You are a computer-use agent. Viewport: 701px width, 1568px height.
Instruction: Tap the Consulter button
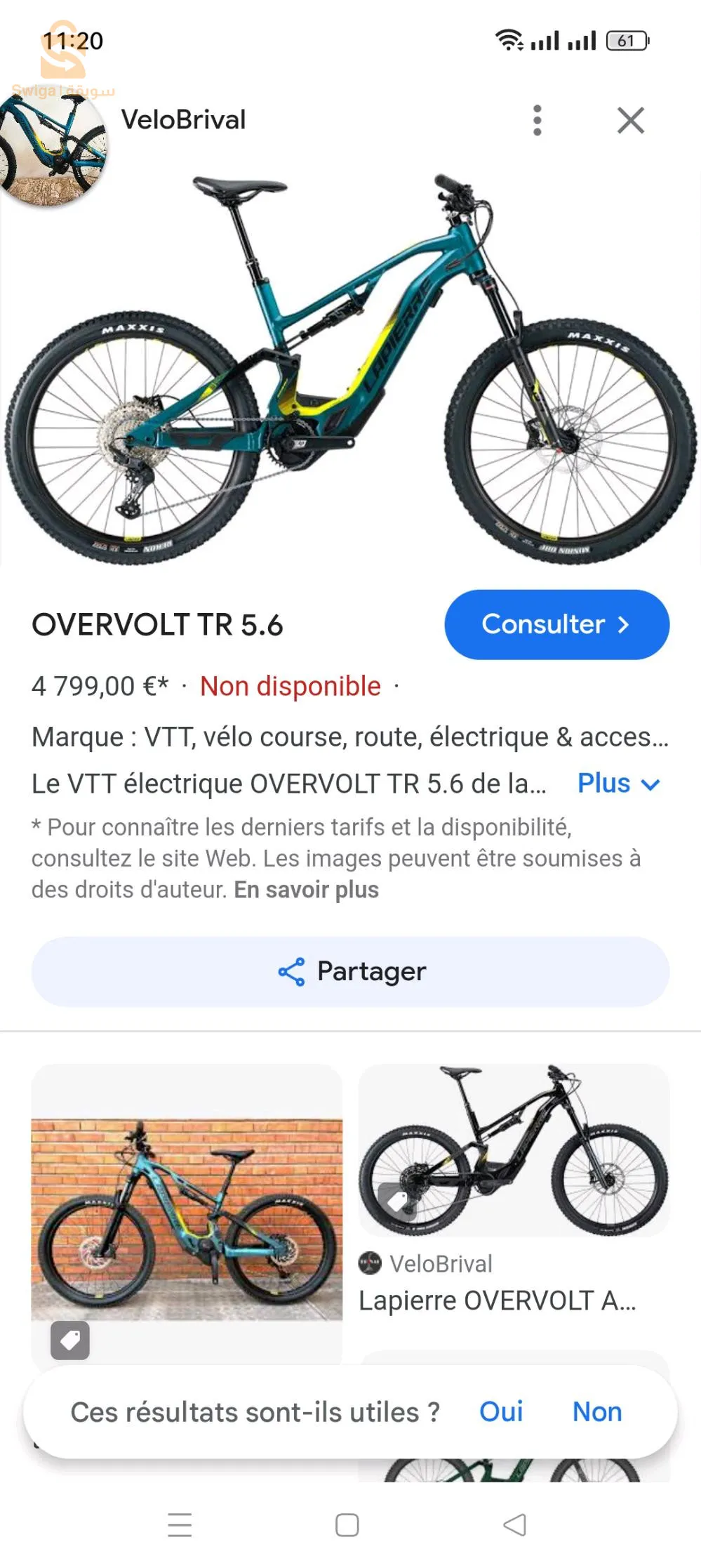click(x=556, y=624)
